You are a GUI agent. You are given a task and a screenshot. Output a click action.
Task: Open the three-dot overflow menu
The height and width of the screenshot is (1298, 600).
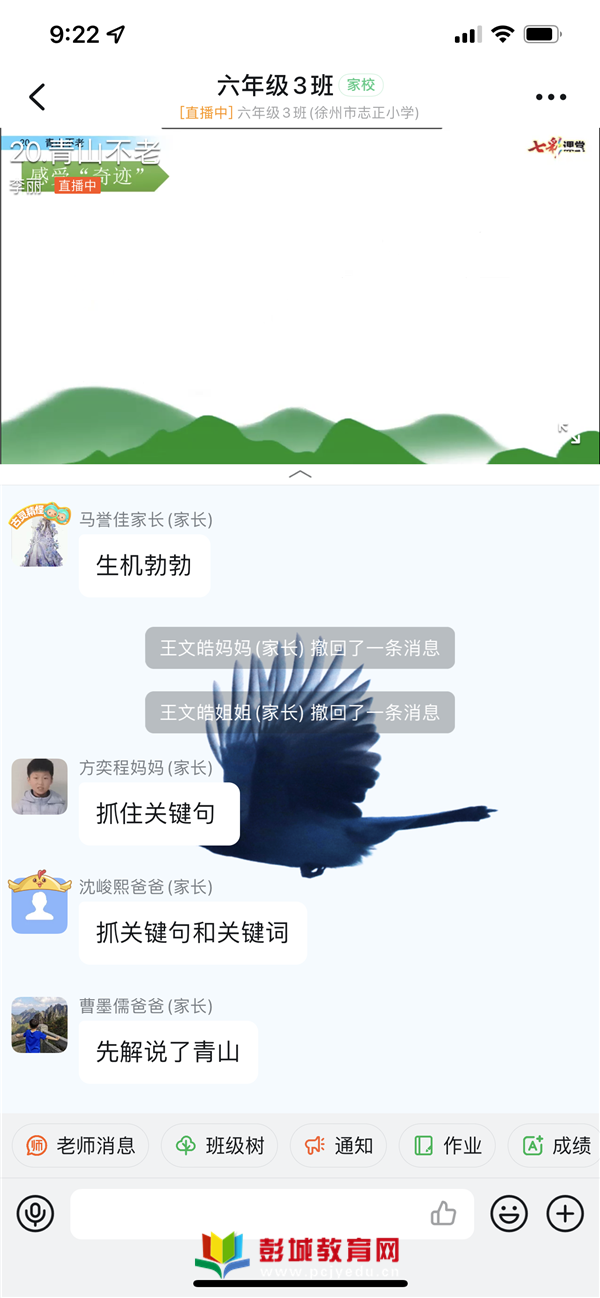click(x=551, y=97)
